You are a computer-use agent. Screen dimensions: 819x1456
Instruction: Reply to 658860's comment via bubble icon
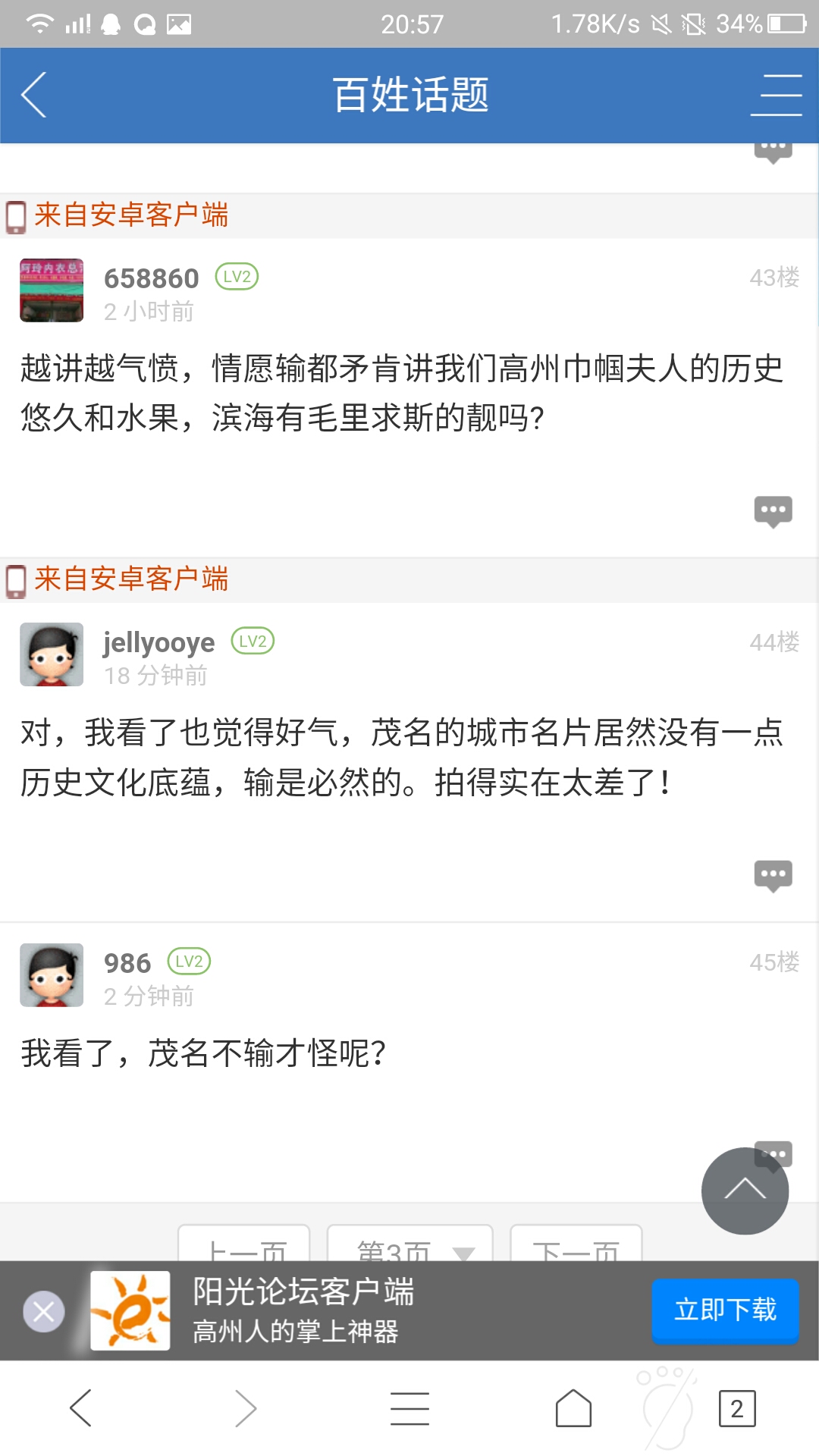coord(773,511)
